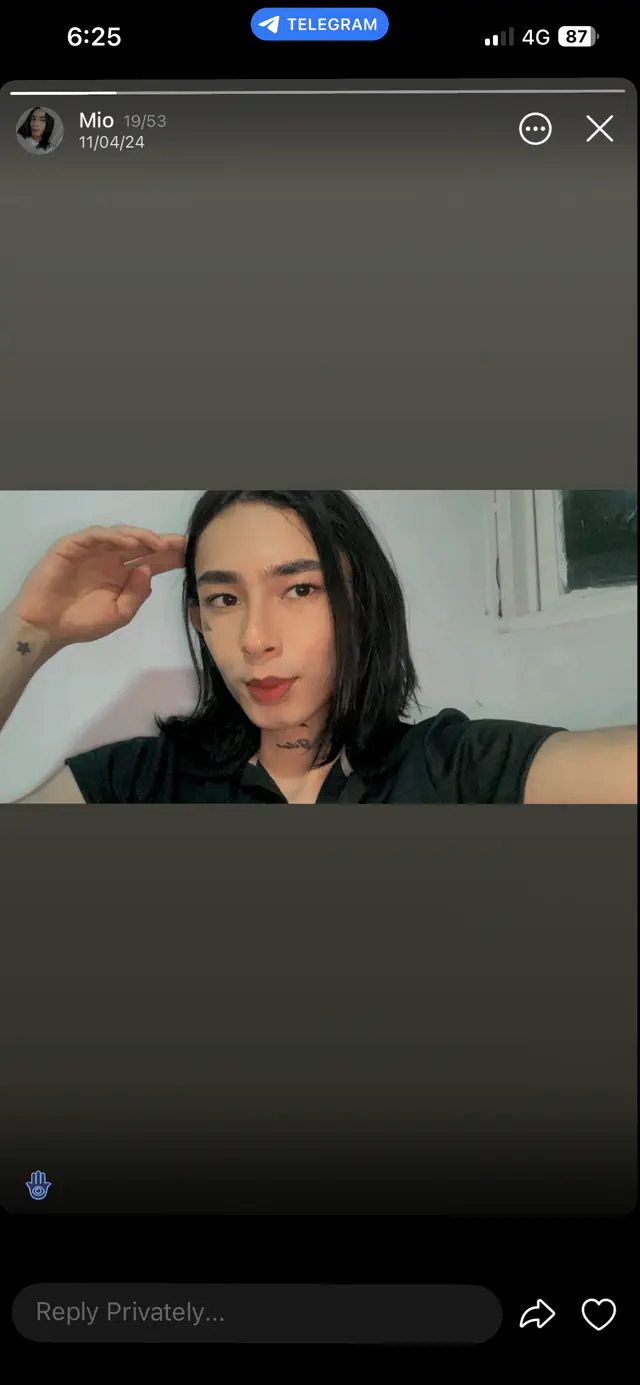Share this story with the arrow icon

pyautogui.click(x=537, y=1314)
